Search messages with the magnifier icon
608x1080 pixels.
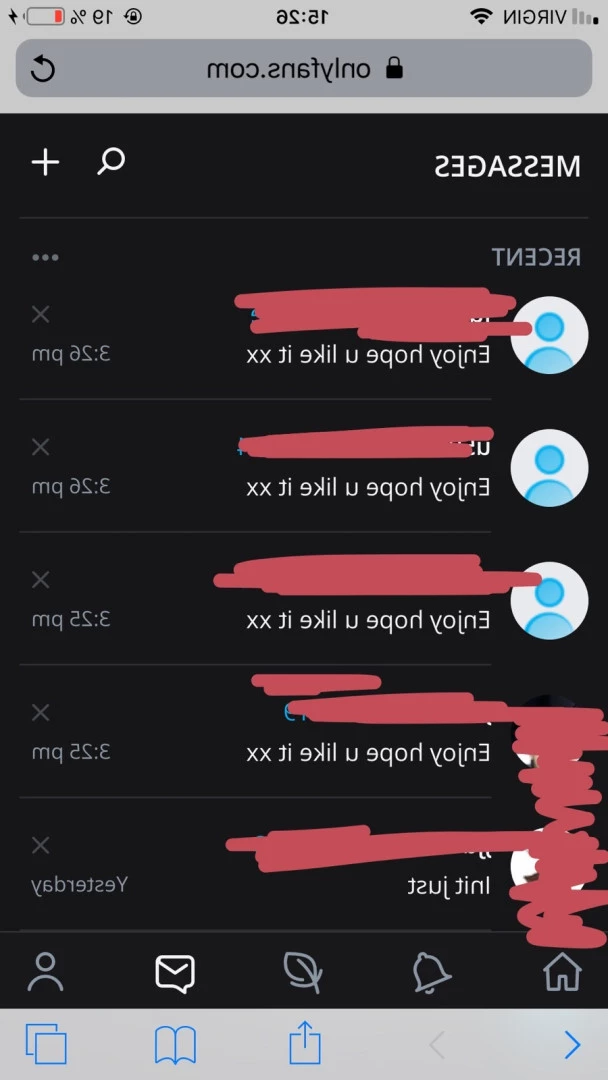click(111, 162)
